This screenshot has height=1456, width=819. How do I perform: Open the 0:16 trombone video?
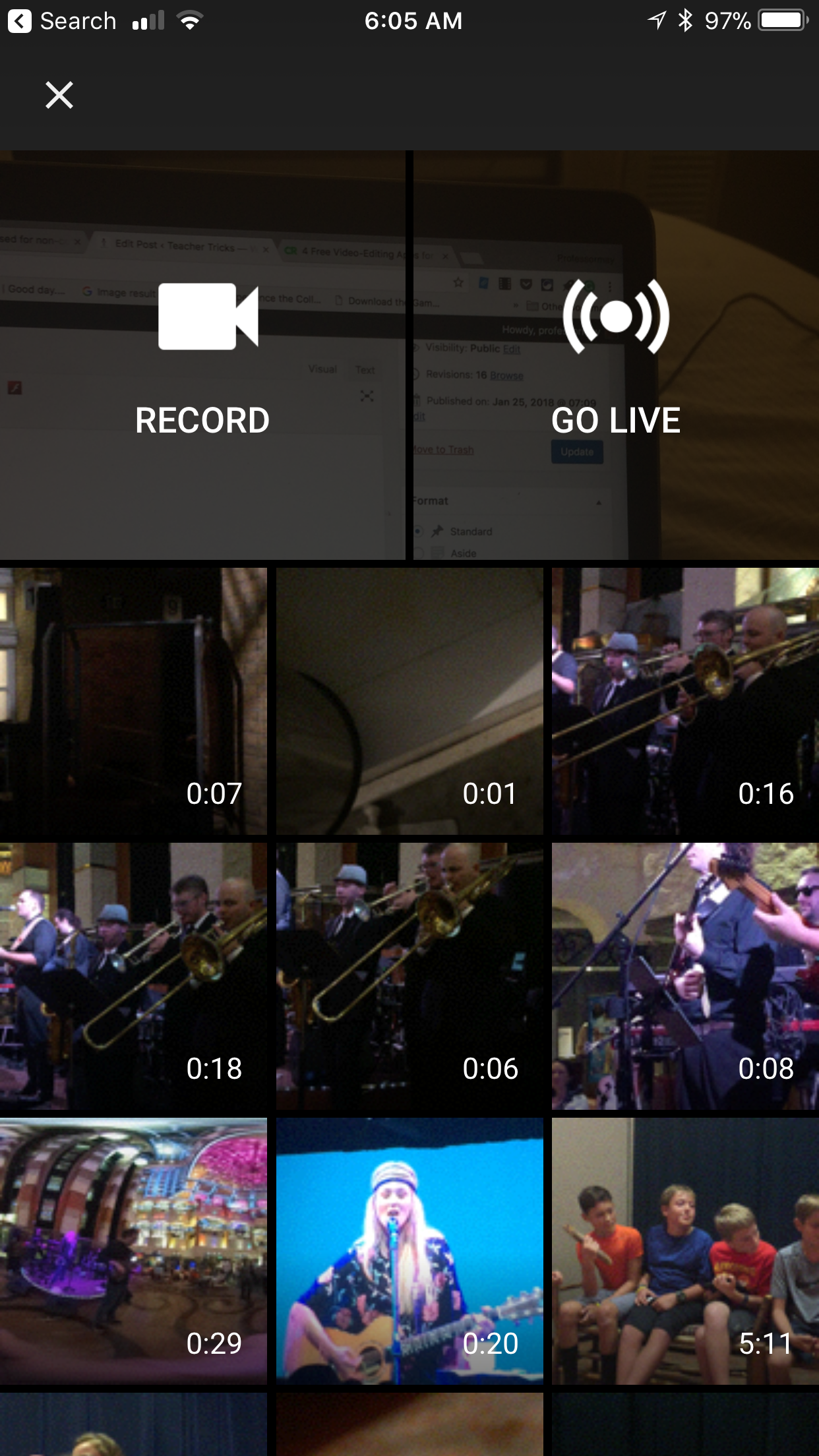pos(685,701)
